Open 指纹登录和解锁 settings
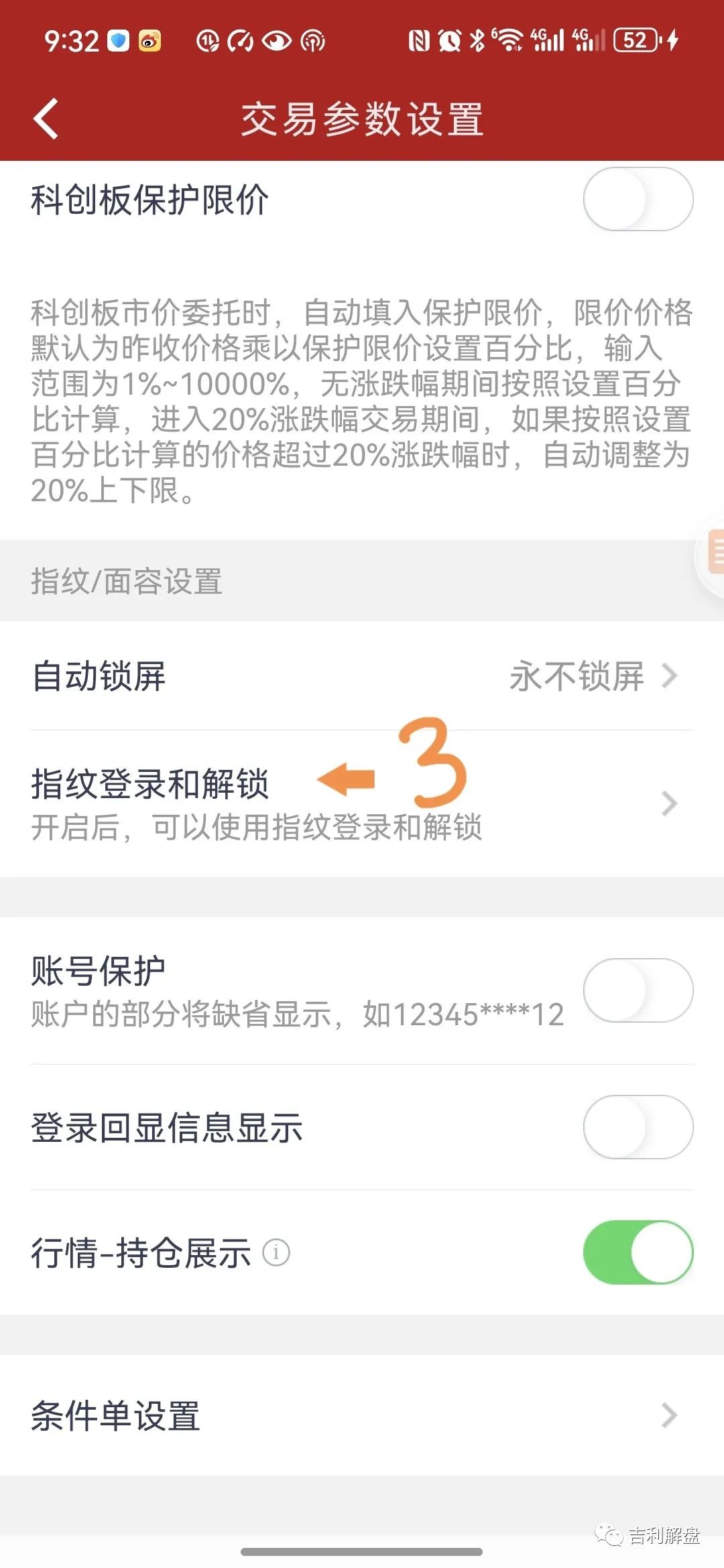Screen dimensions: 724x1568 coord(362,803)
